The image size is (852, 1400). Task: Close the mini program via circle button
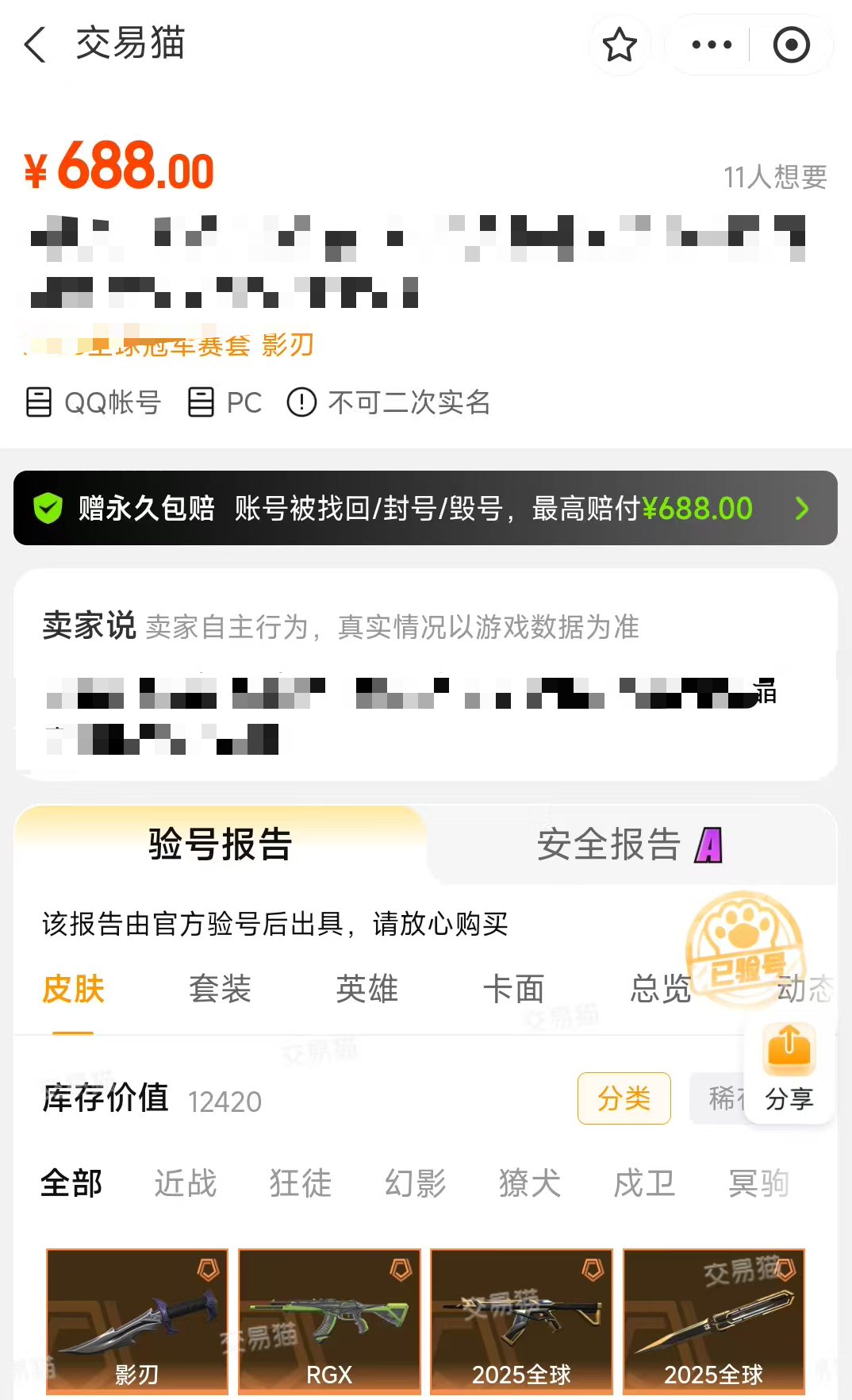pos(791,44)
